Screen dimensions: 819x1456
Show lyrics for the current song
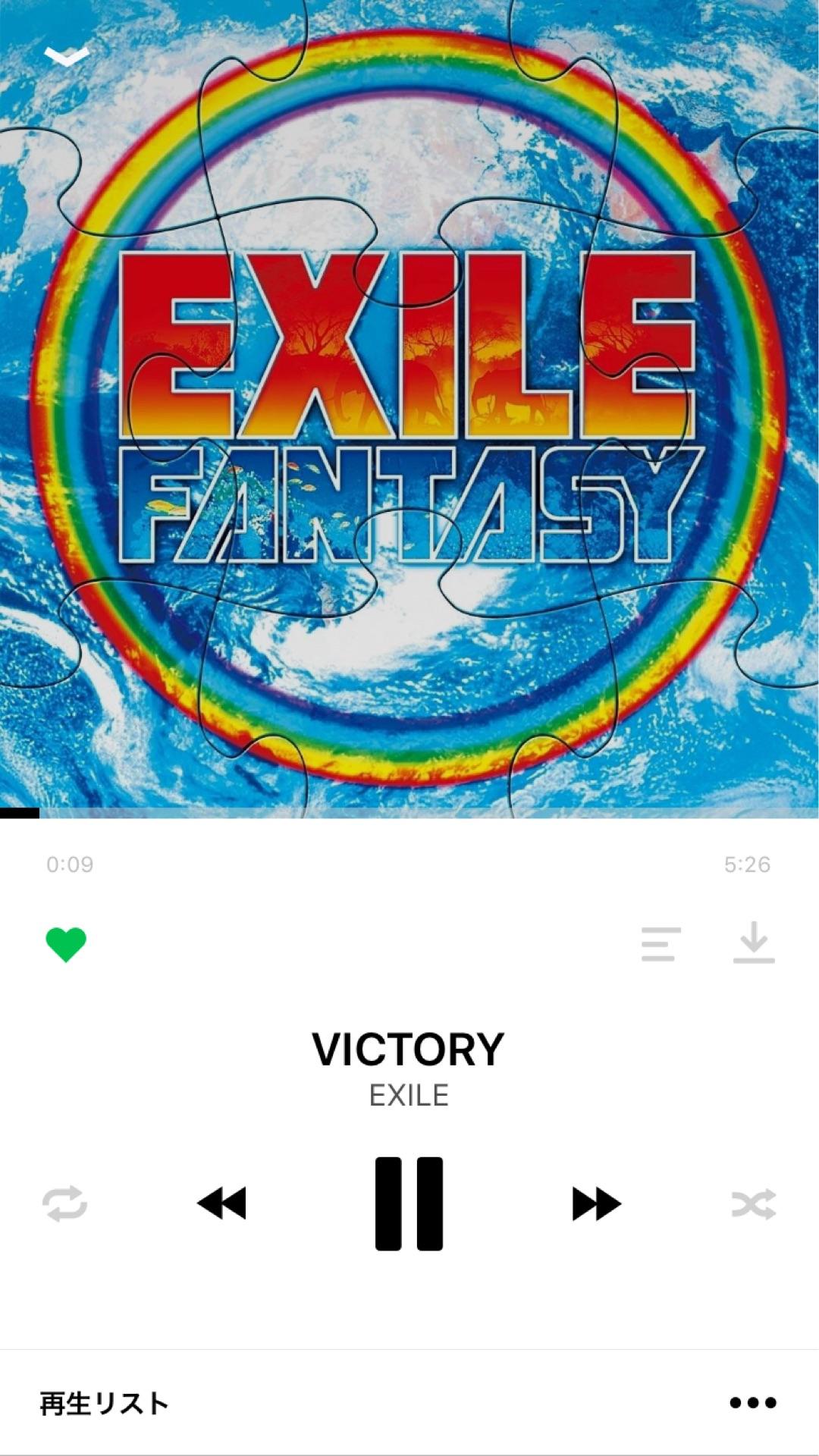tap(661, 944)
